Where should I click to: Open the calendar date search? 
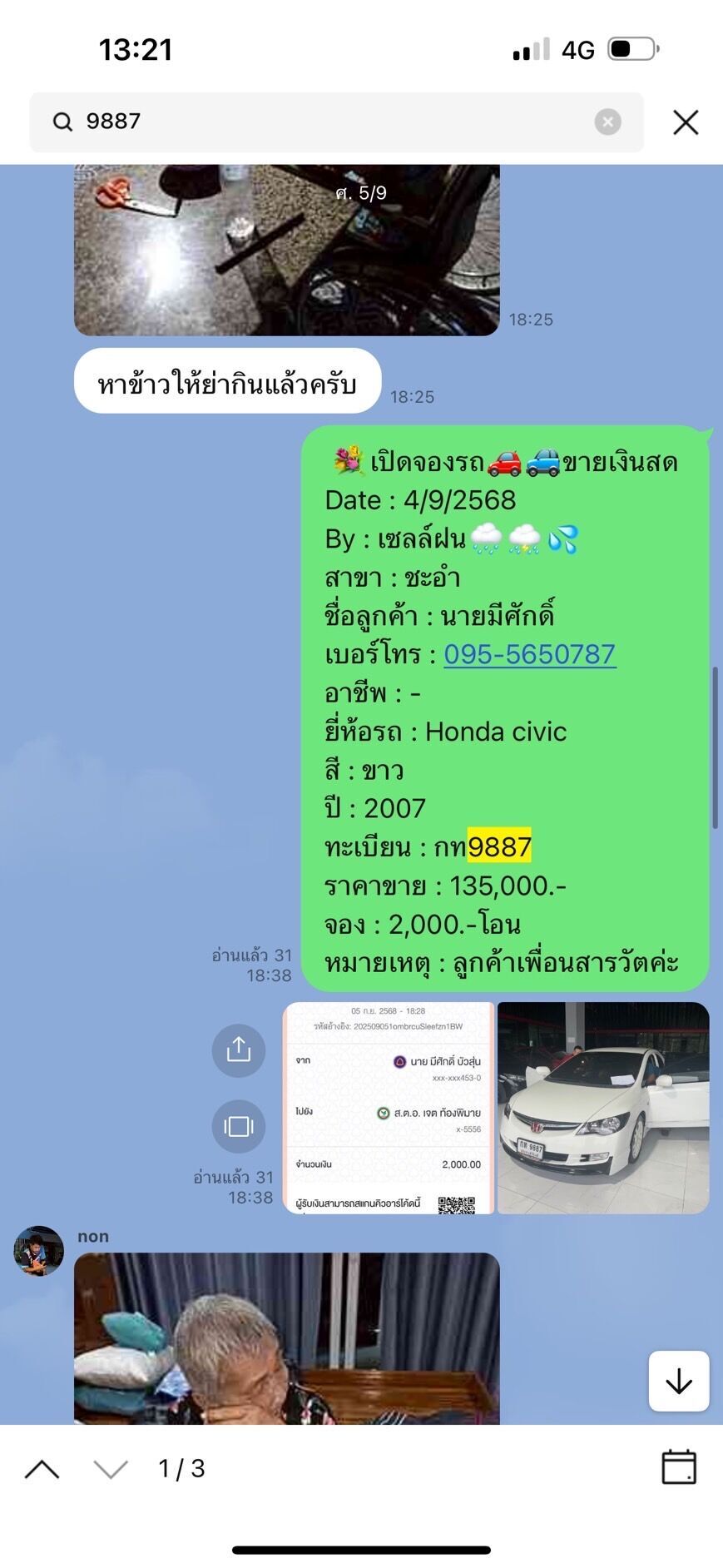tap(678, 1467)
